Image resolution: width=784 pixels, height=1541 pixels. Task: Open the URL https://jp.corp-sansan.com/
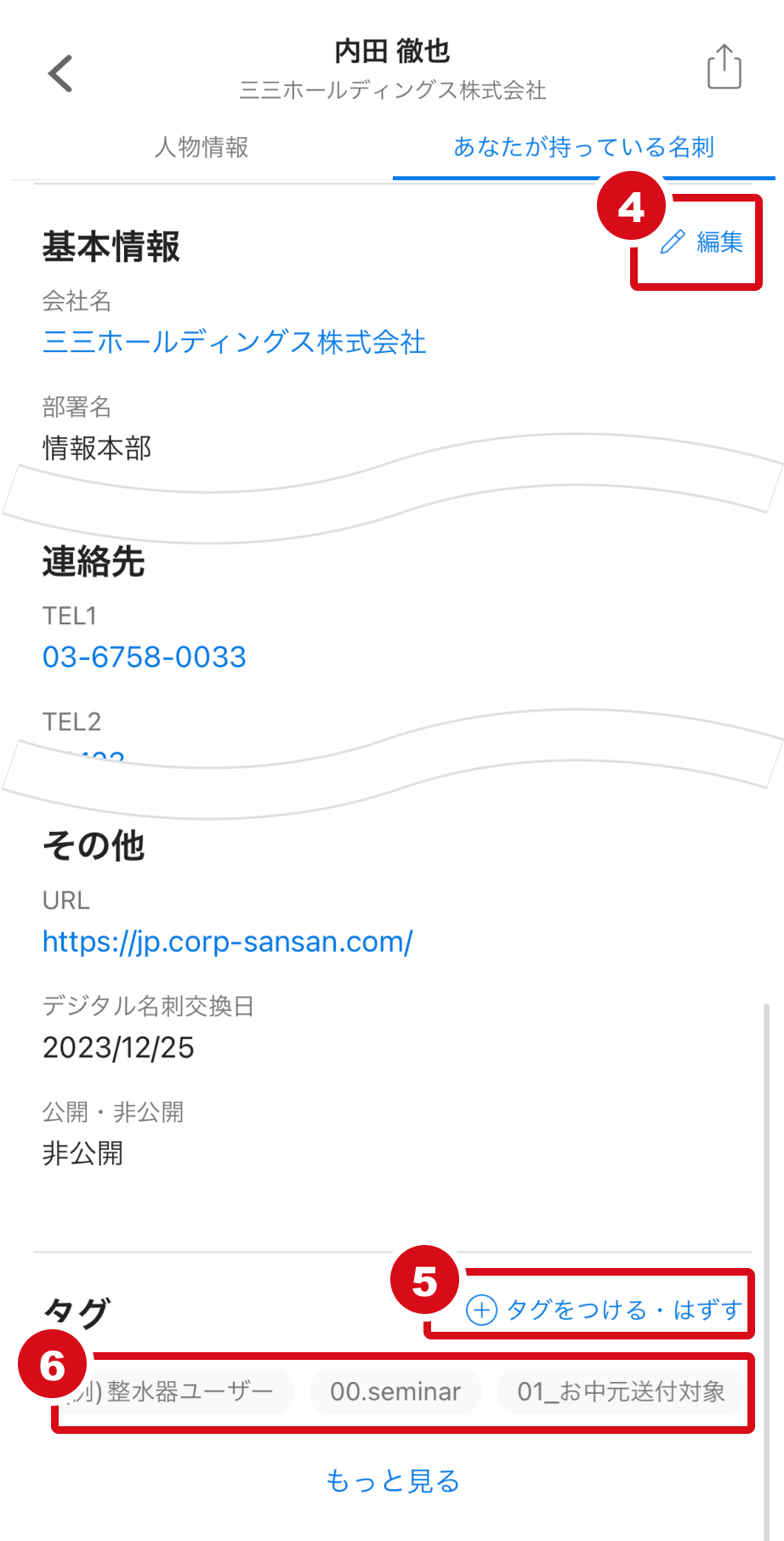228,941
